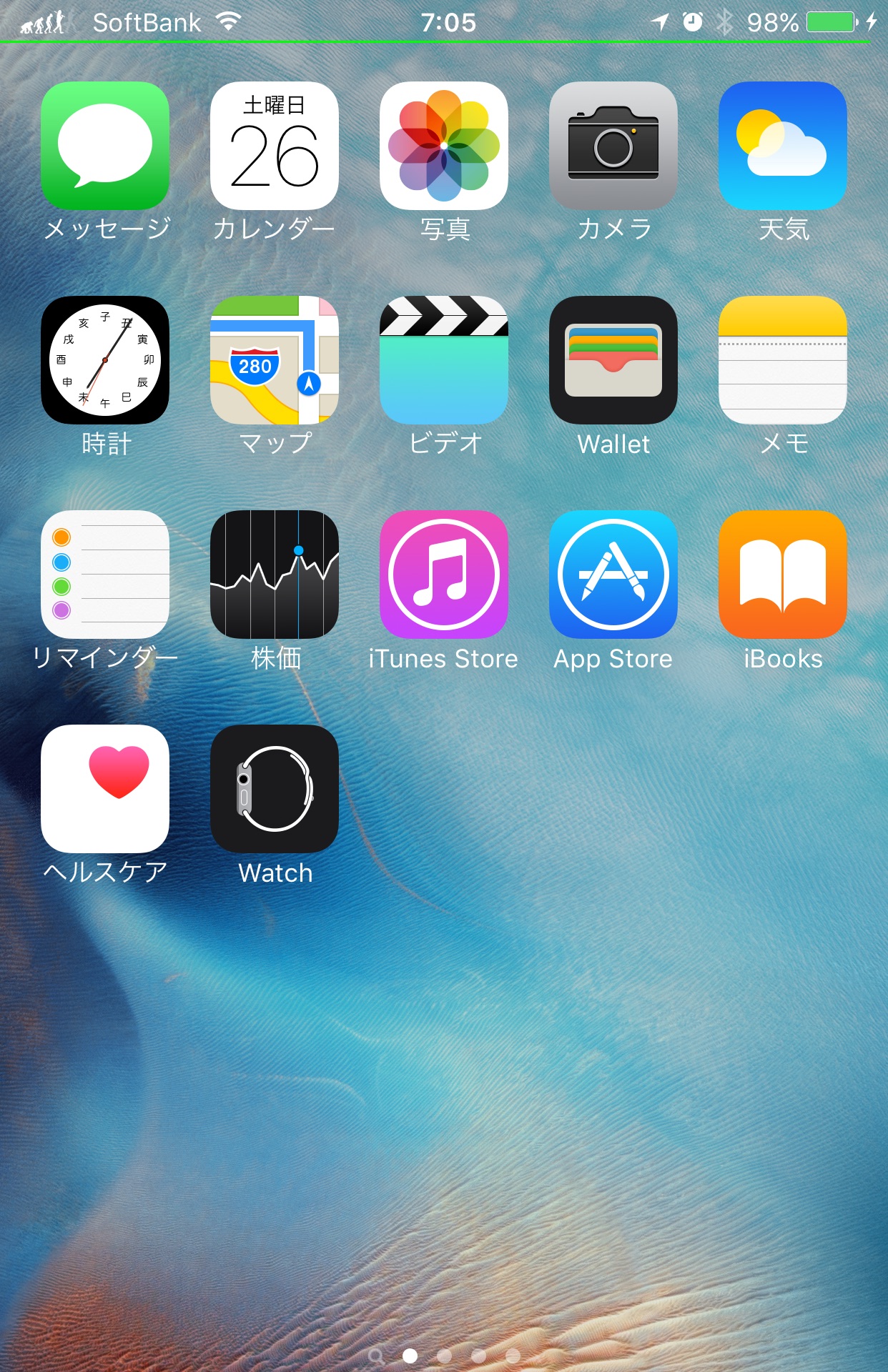Screen dimensions: 888x1372
Task: Open the 時計 (Clock) app
Action: 105,360
